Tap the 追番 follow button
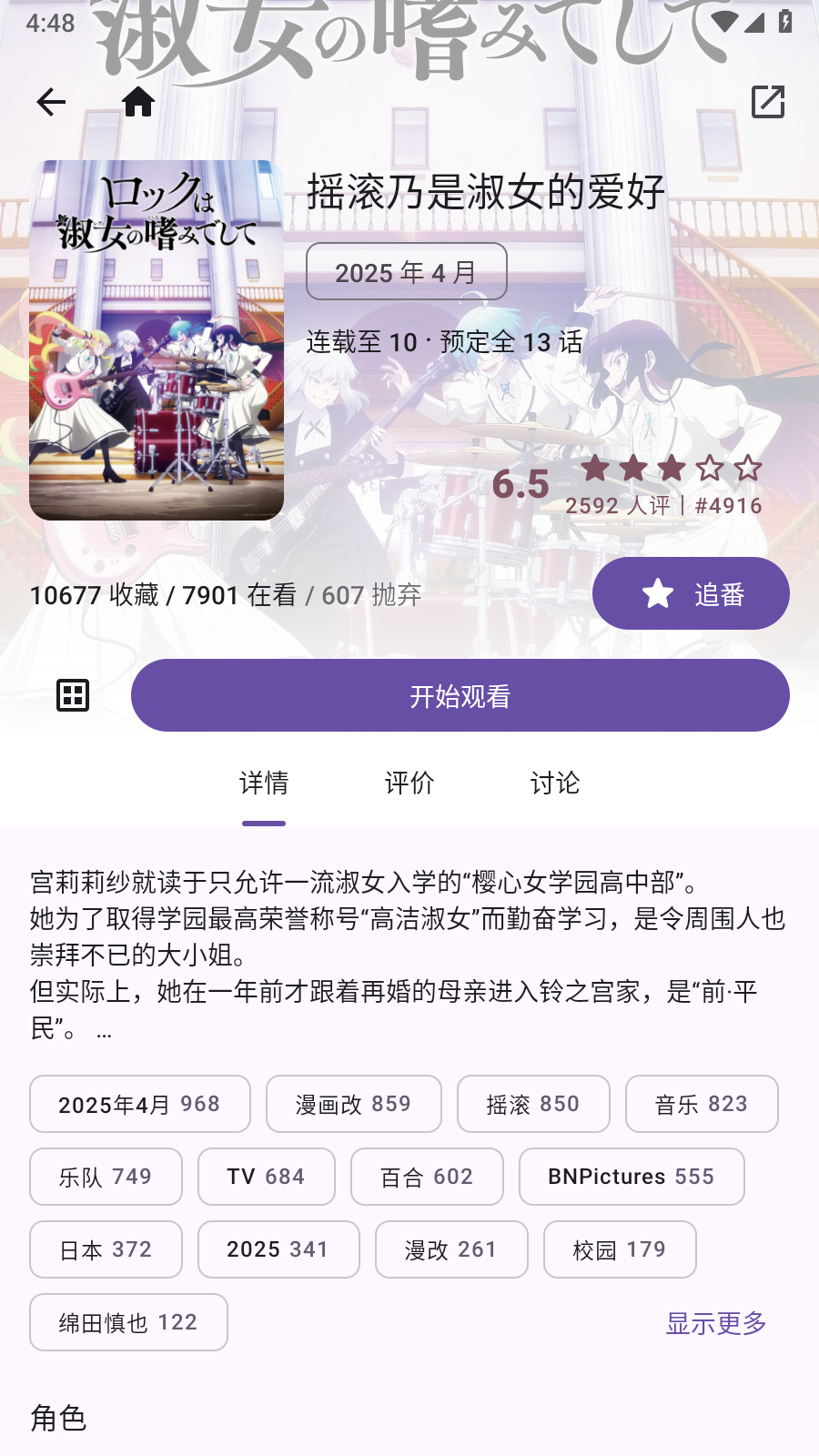Image resolution: width=819 pixels, height=1456 pixels. [x=691, y=593]
